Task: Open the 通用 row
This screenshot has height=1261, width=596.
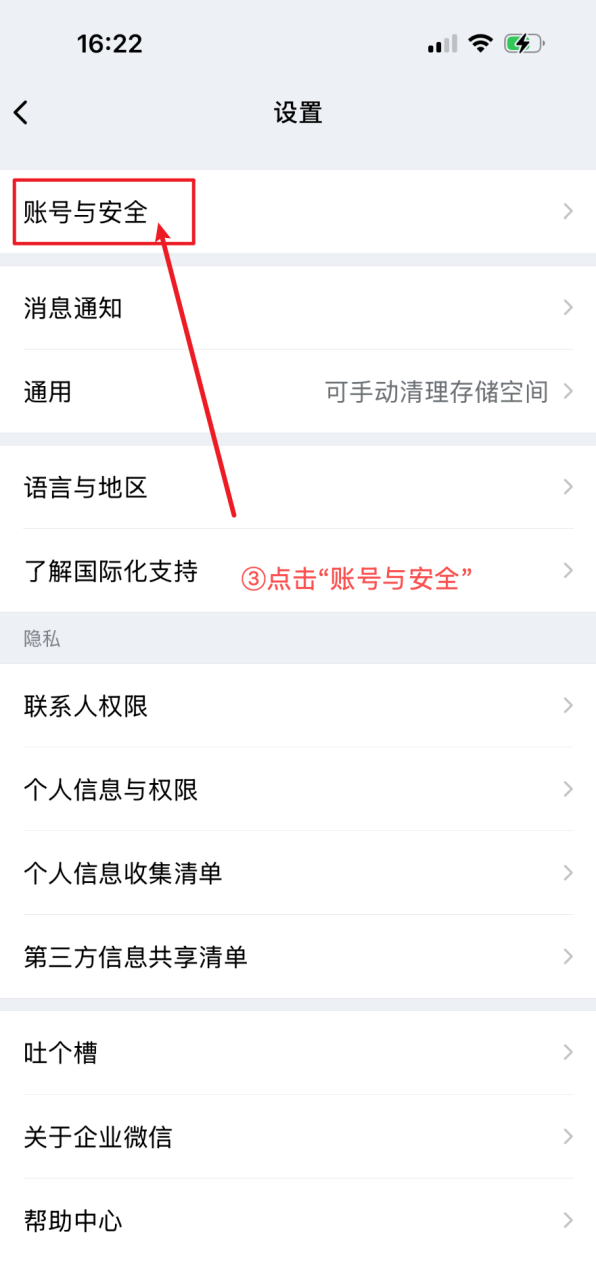Action: tap(298, 391)
